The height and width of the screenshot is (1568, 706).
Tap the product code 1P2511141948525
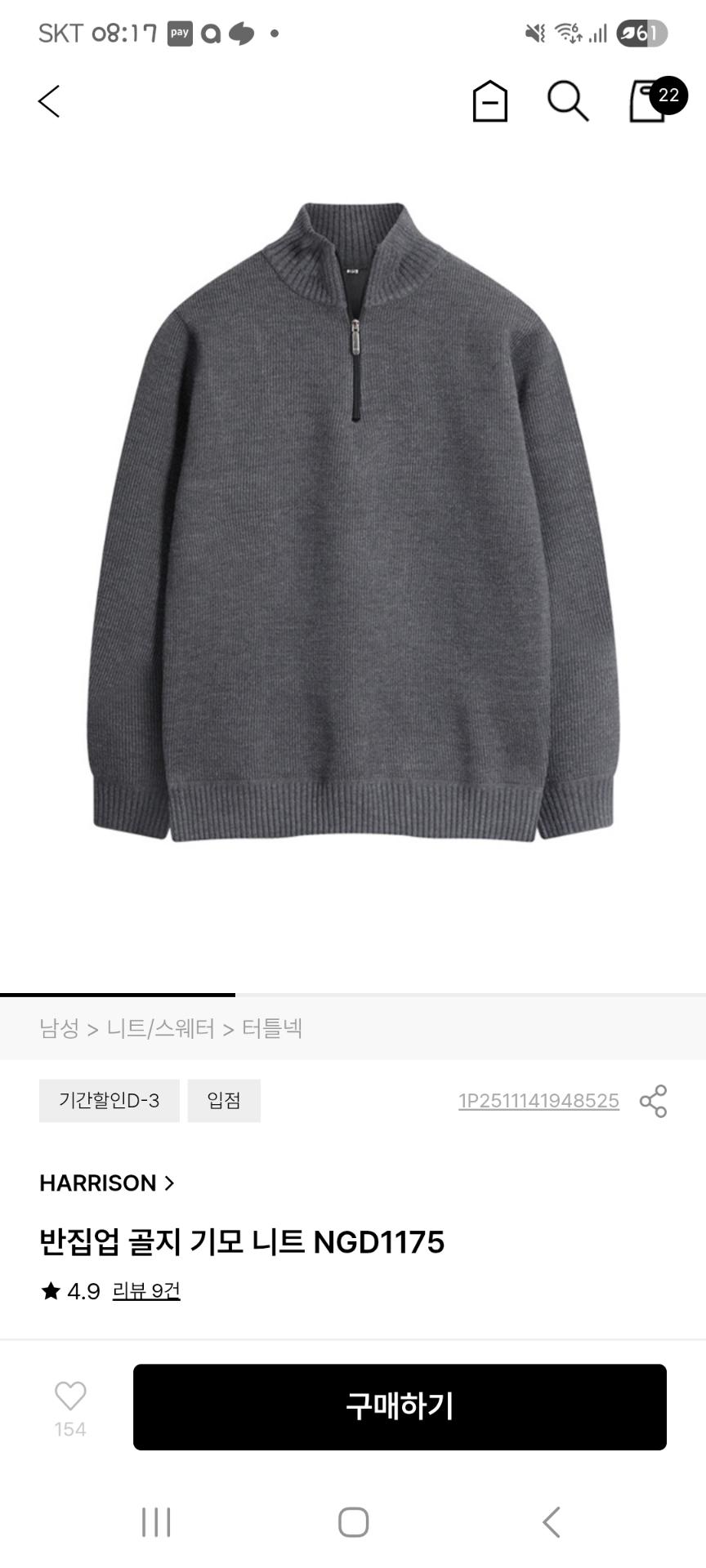point(538,1101)
